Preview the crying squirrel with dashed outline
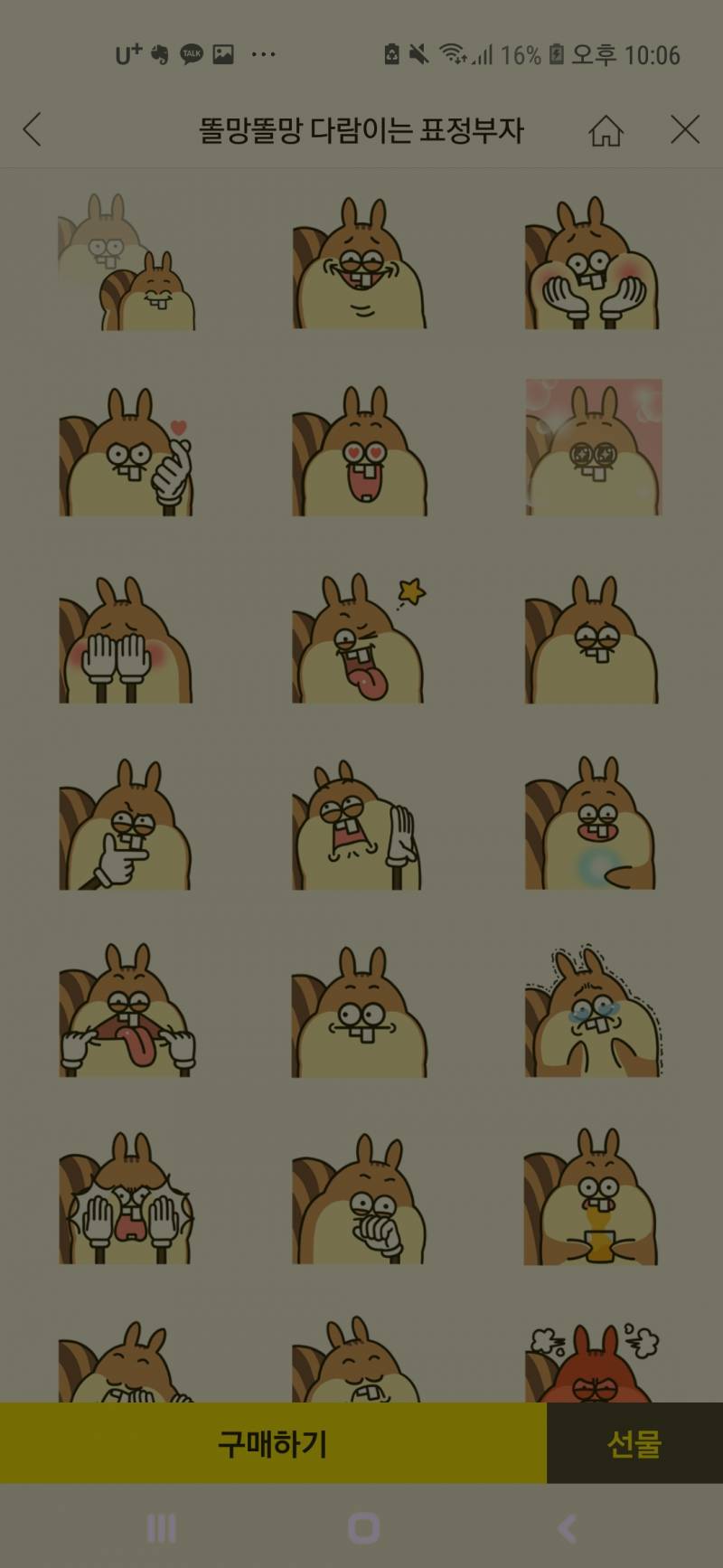This screenshot has height=1568, width=723. [593, 1011]
